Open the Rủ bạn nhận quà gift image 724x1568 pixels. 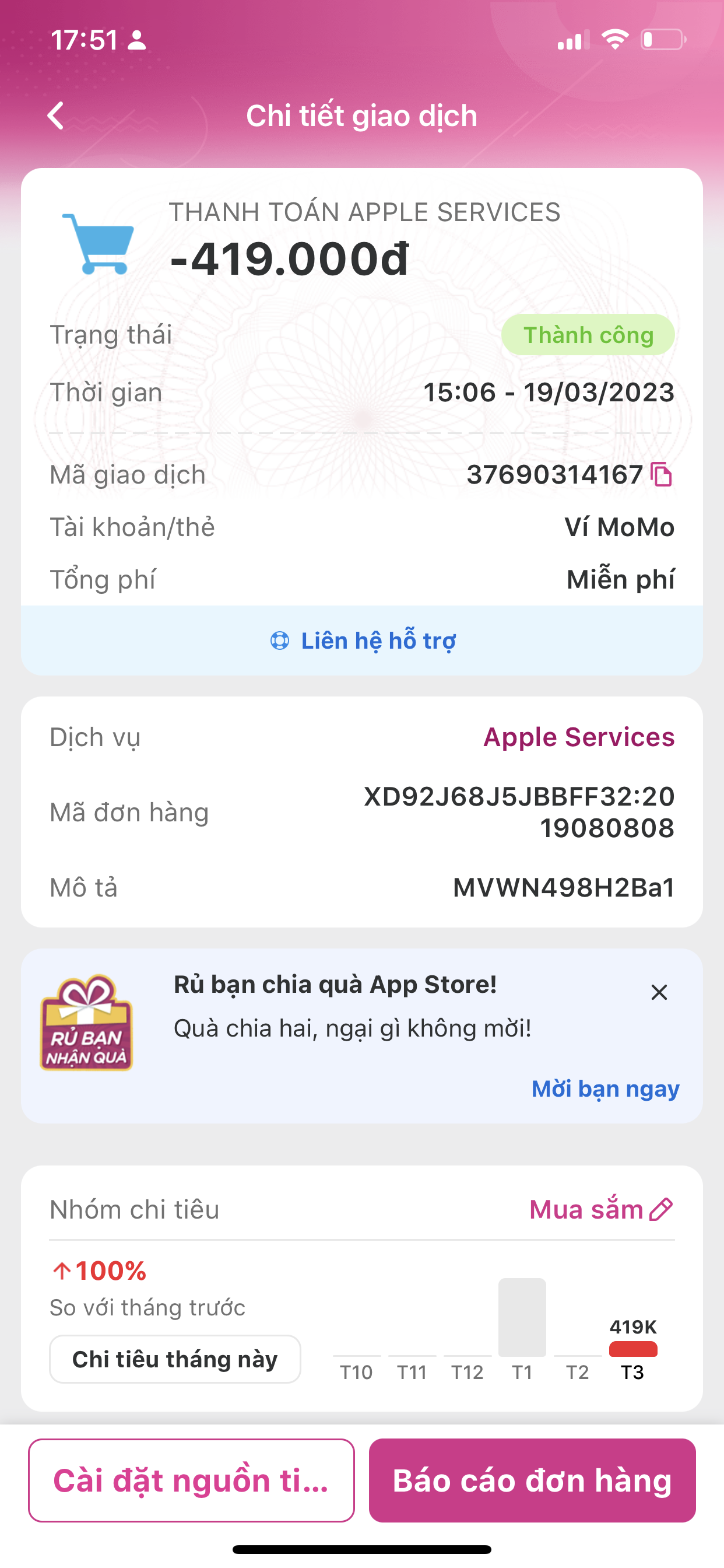pos(86,1023)
